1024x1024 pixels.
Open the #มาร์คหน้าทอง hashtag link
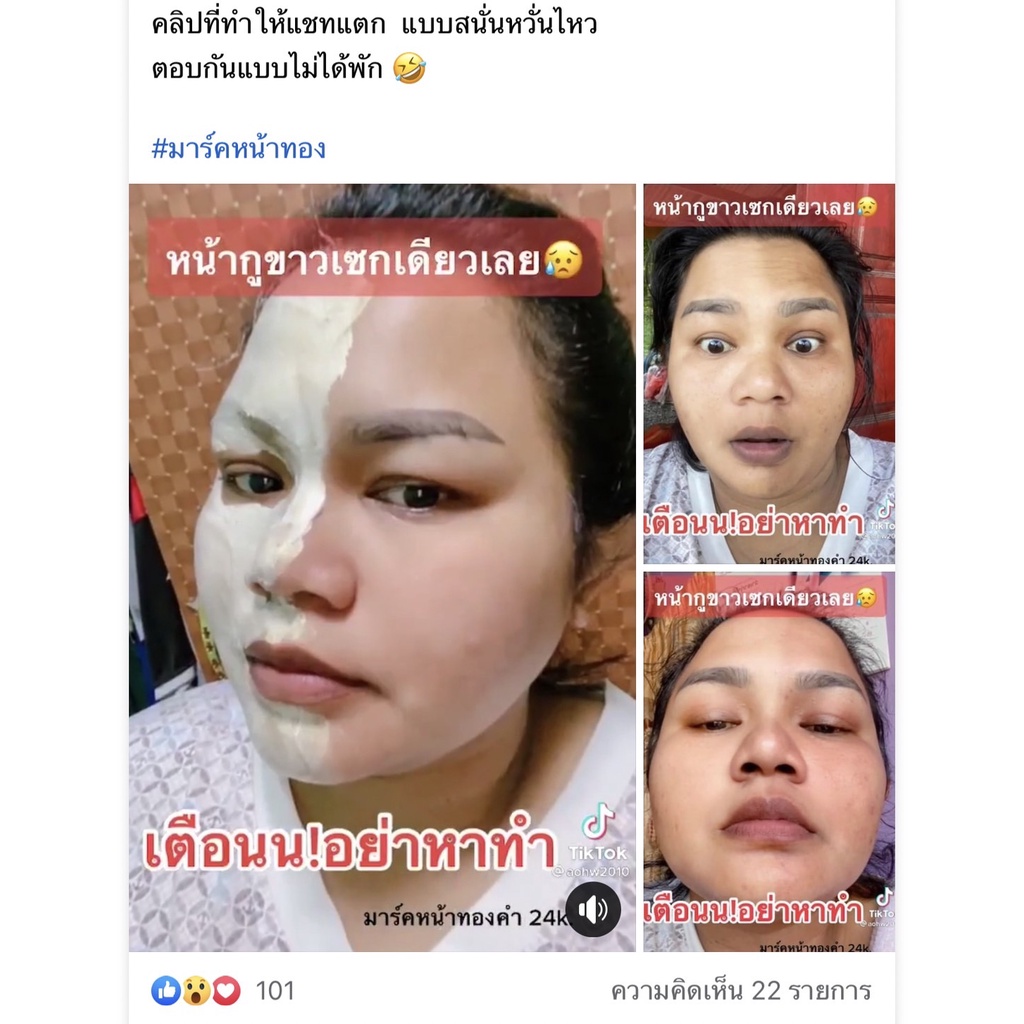(238, 149)
